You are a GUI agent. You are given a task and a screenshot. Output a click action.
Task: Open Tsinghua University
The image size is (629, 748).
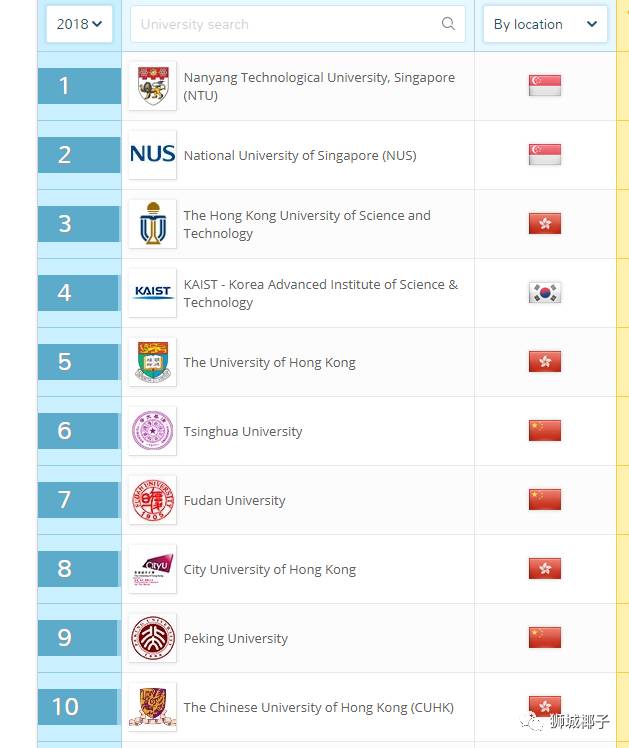pyautogui.click(x=242, y=431)
